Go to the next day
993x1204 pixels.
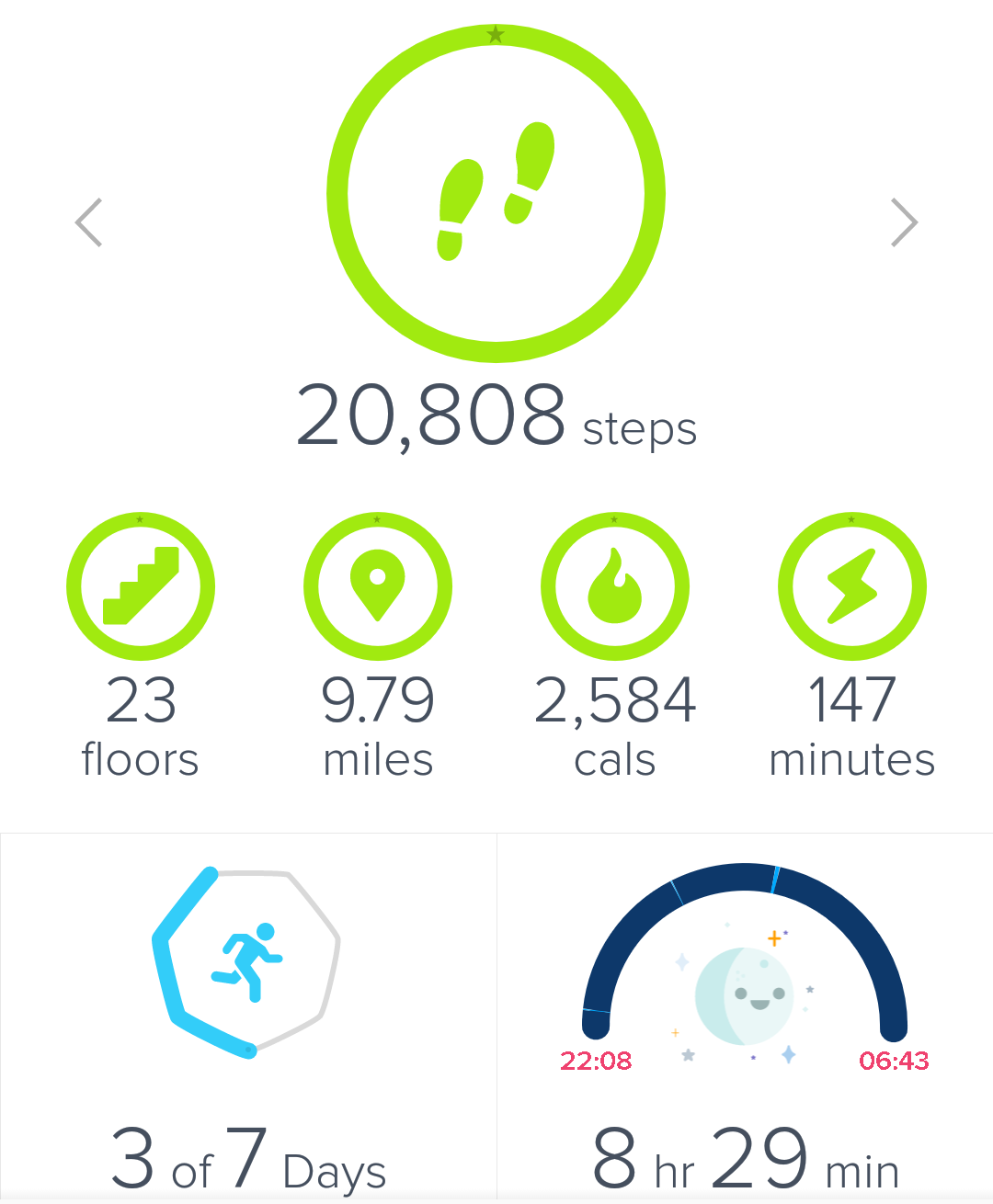904,222
